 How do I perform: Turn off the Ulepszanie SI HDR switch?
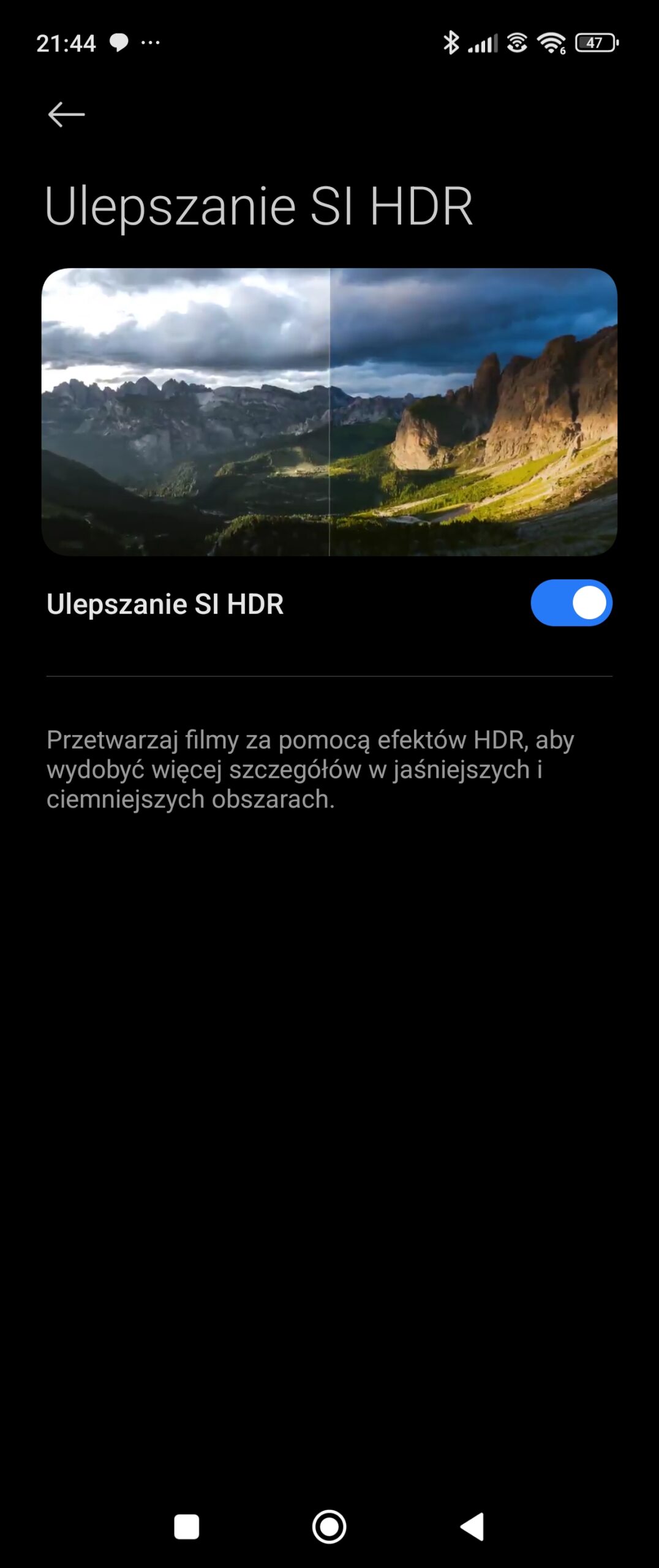(x=571, y=603)
